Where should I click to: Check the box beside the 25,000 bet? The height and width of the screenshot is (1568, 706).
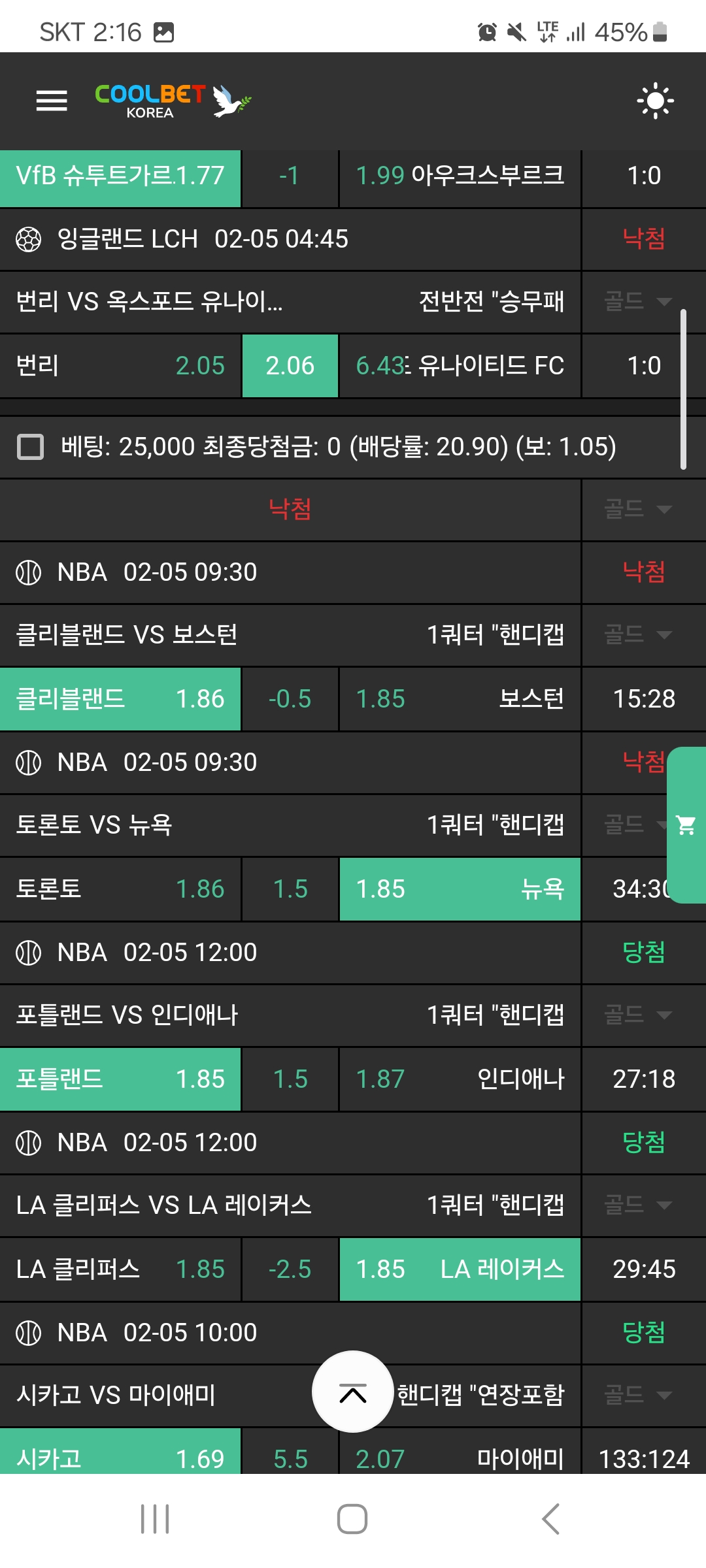(30, 447)
